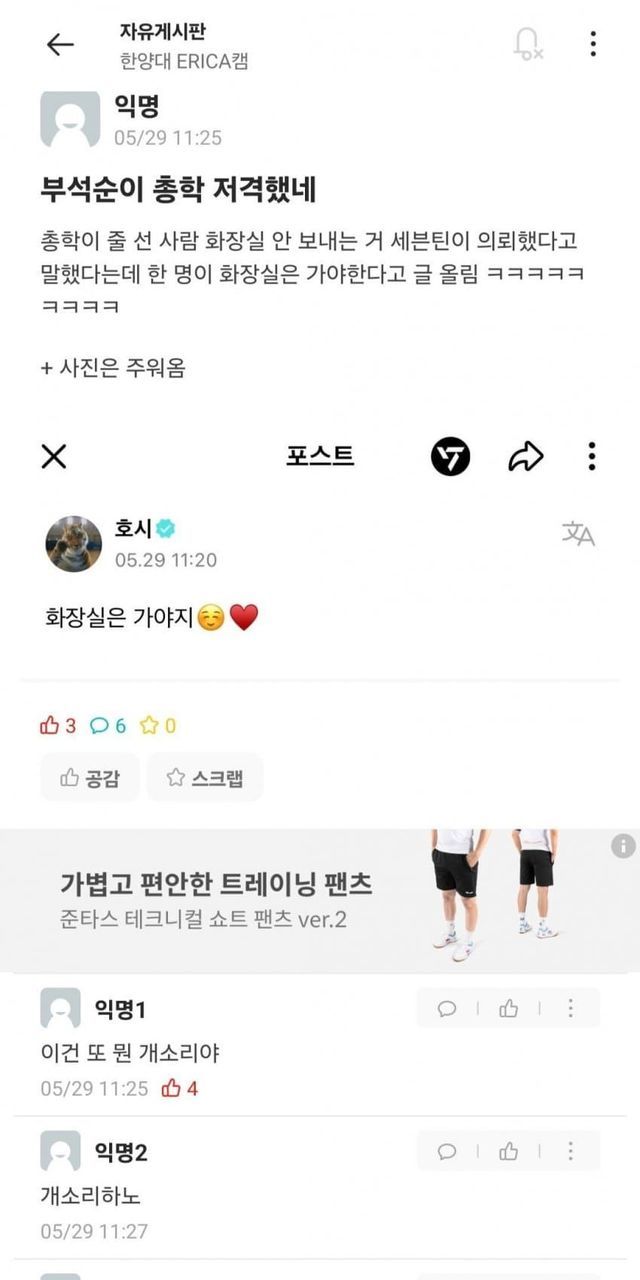Go back from the 자유게시판 post
The width and height of the screenshot is (640, 1280).
click(60, 44)
